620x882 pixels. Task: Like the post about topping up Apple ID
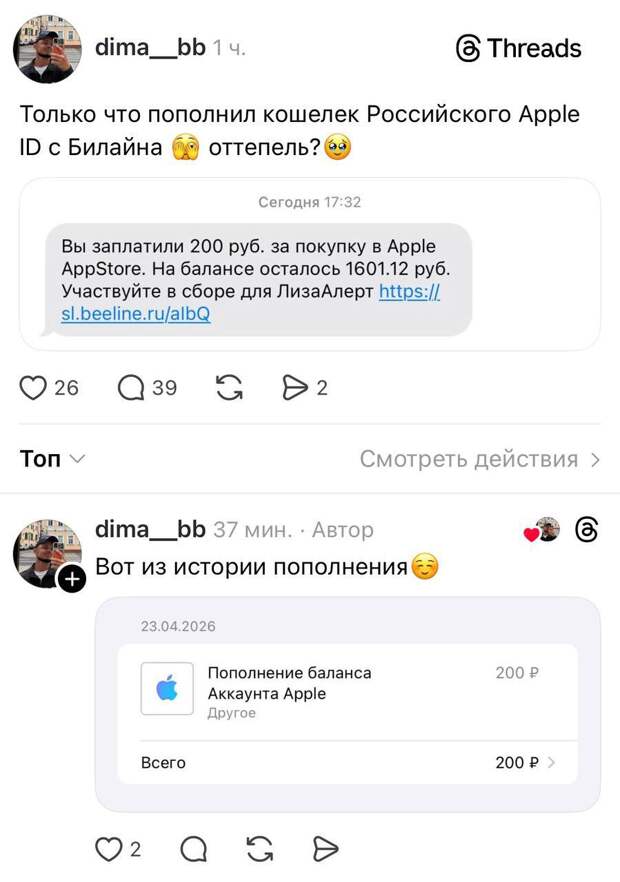34,388
